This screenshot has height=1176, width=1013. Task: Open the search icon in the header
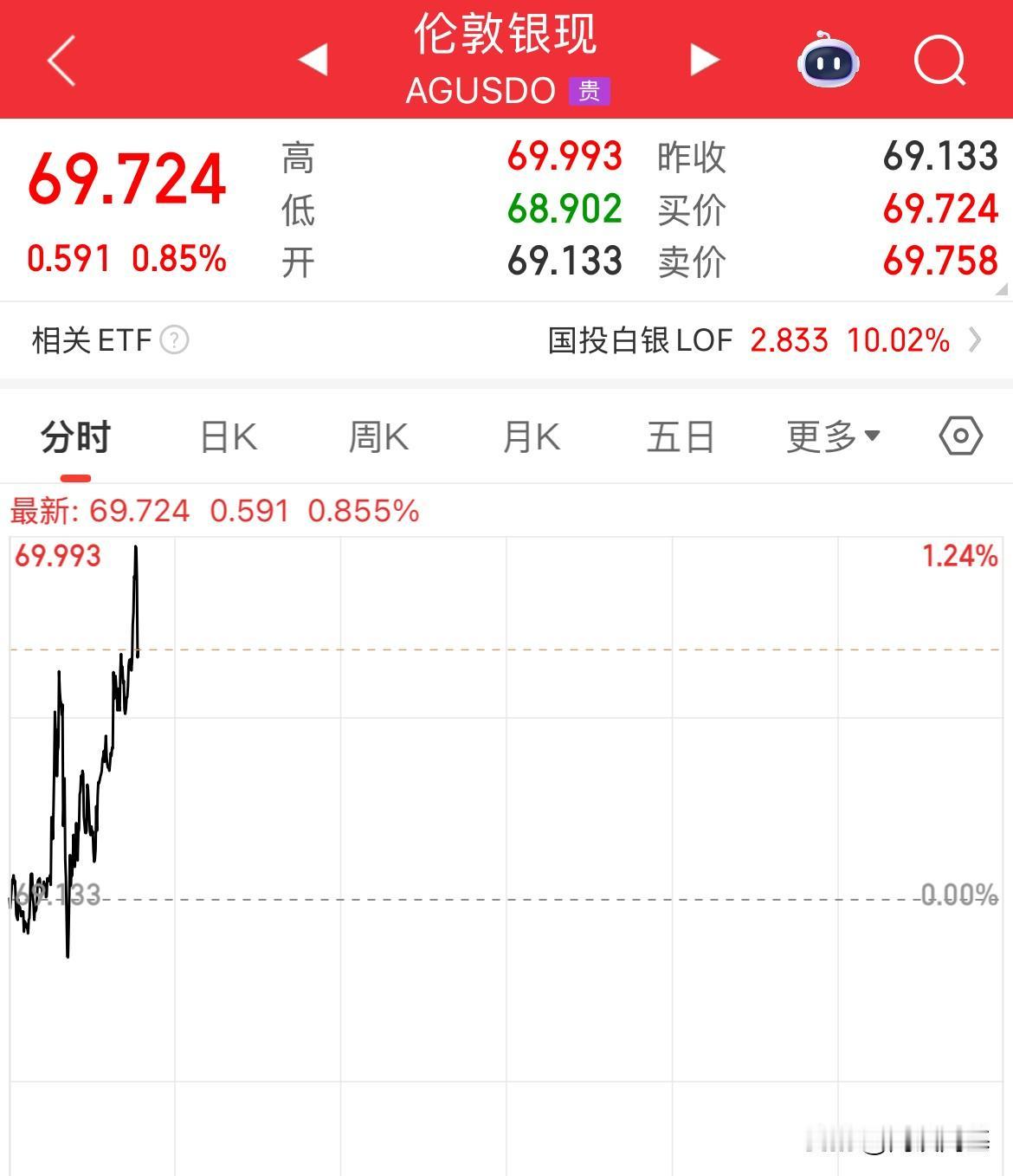pos(939,60)
